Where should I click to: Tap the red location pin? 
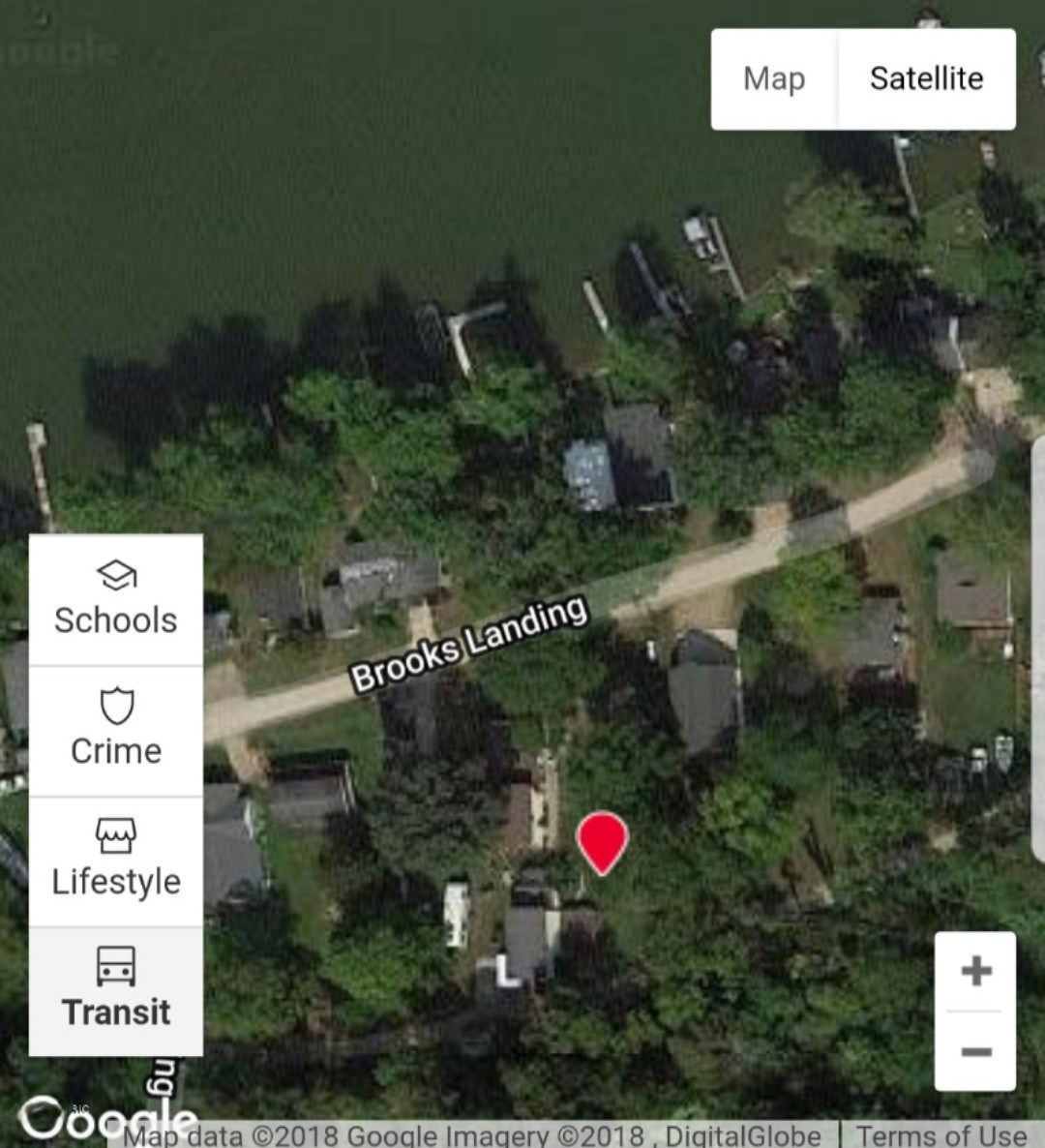[x=602, y=840]
